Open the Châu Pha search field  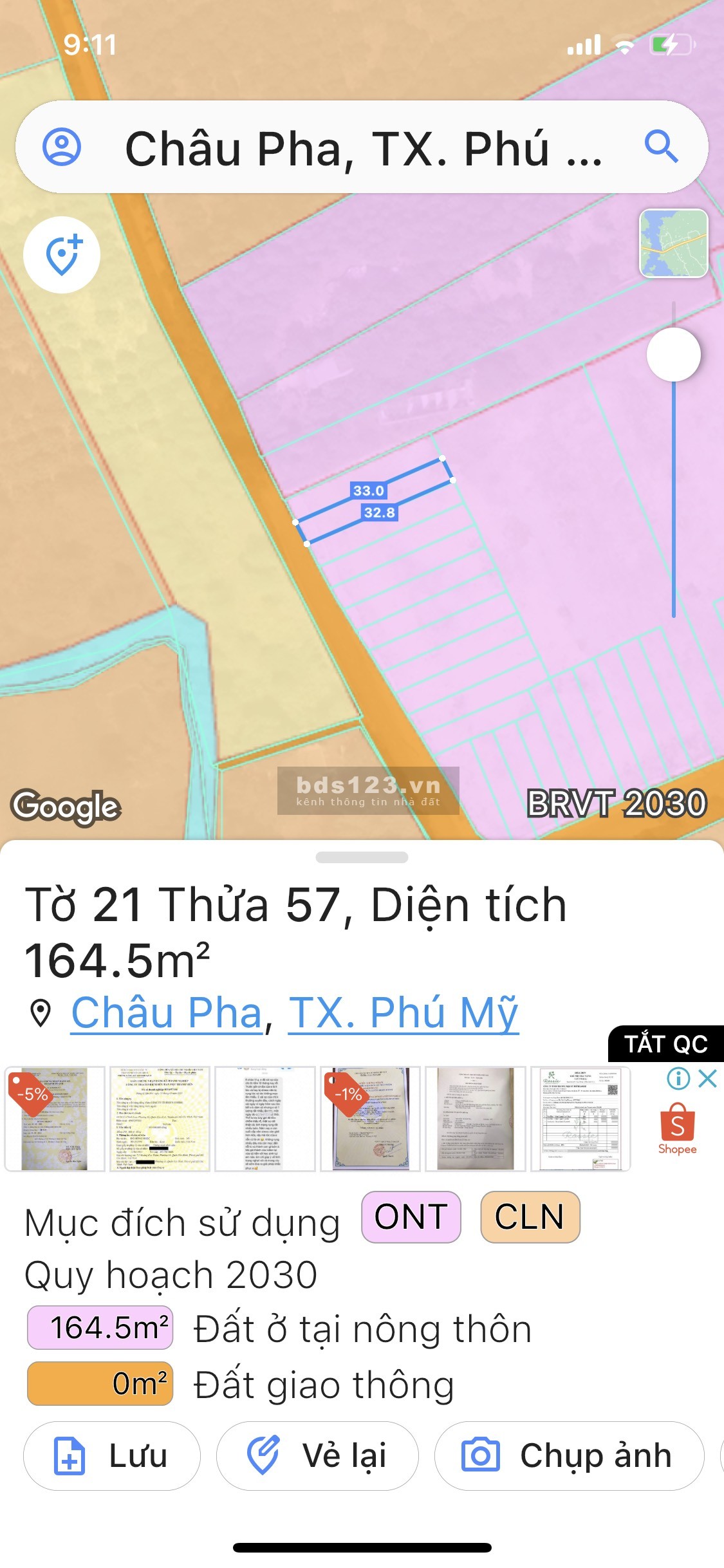362,148
